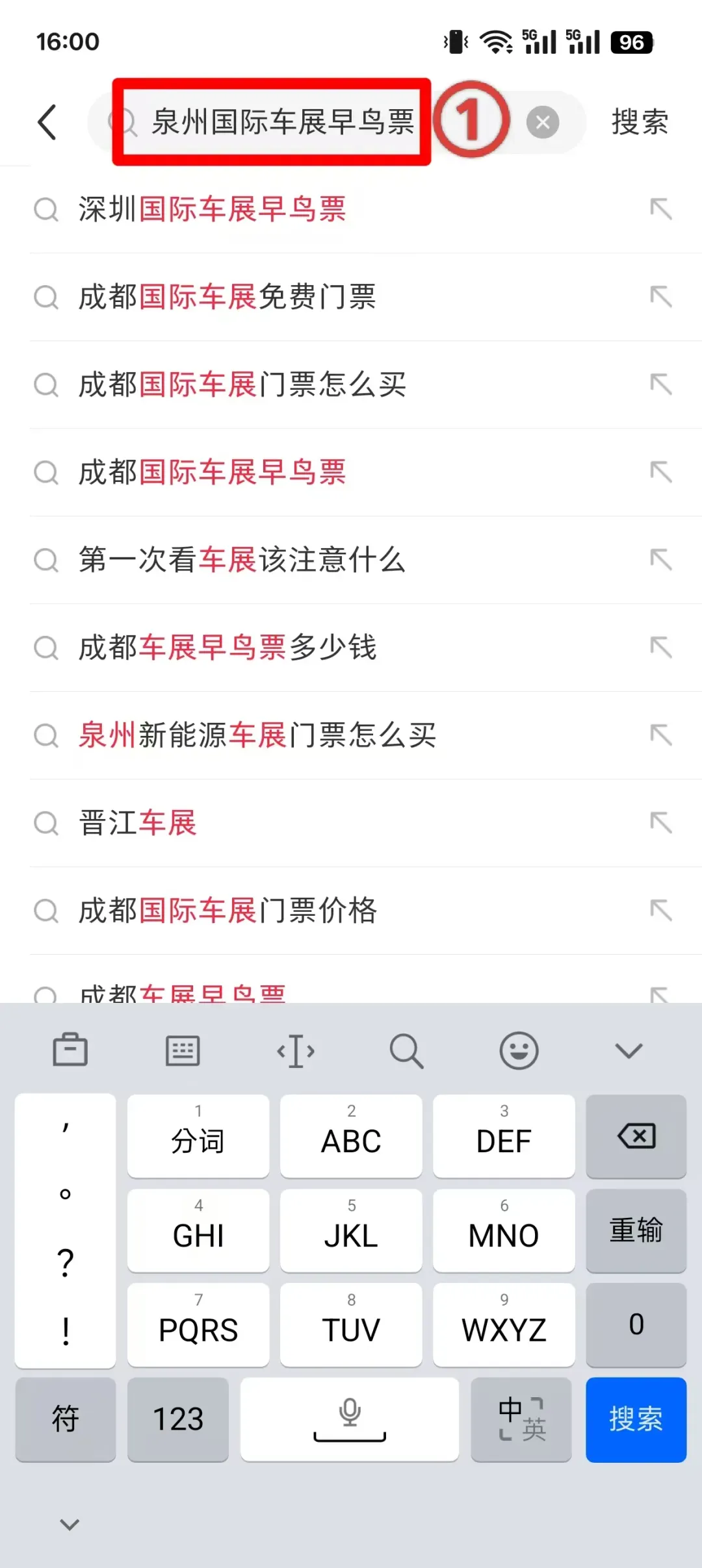Clear the search text
The height and width of the screenshot is (1568, 702).
pos(543,122)
